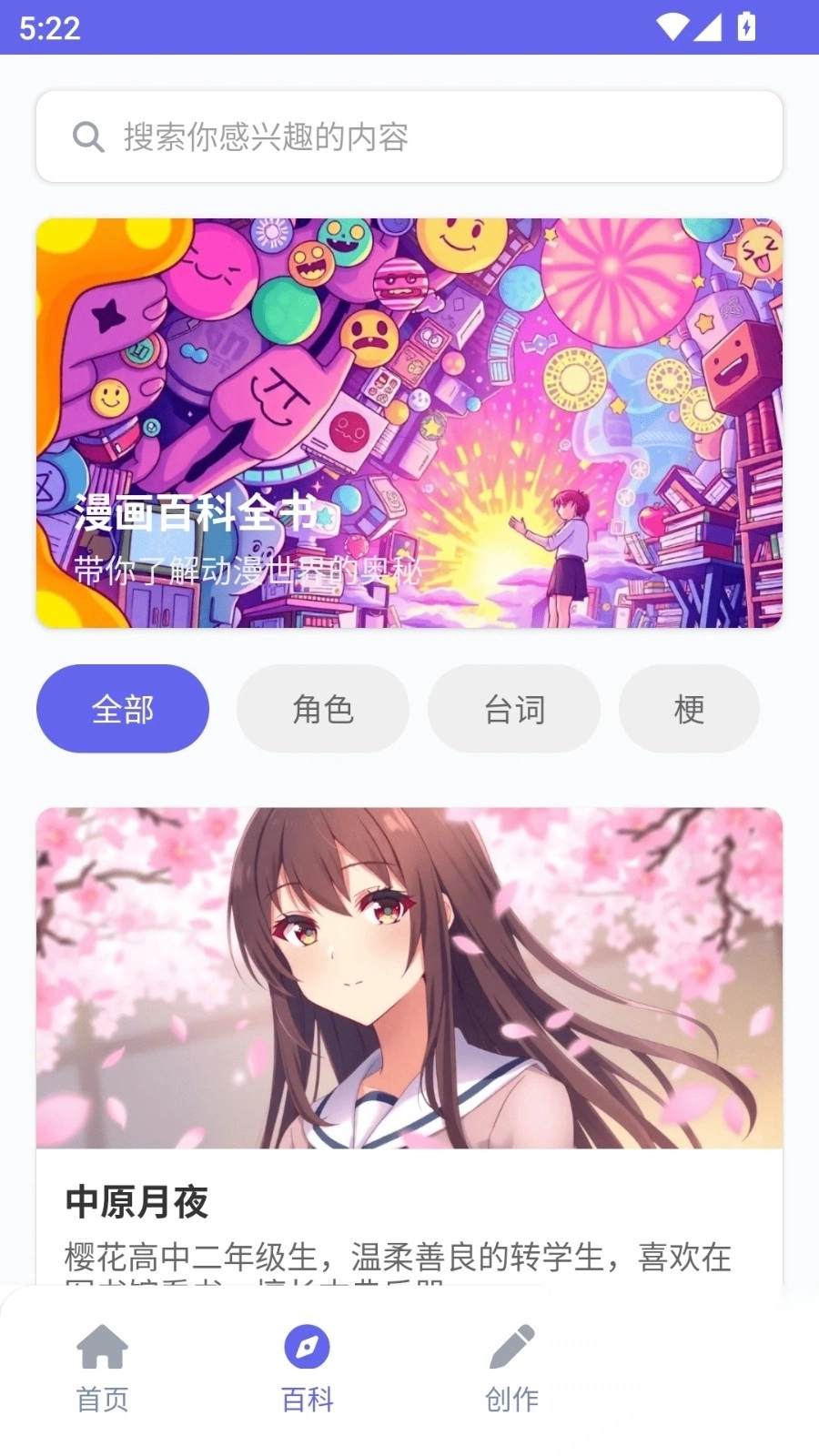Select the 全部 filter chip
This screenshot has width=819, height=1456.
point(123,709)
